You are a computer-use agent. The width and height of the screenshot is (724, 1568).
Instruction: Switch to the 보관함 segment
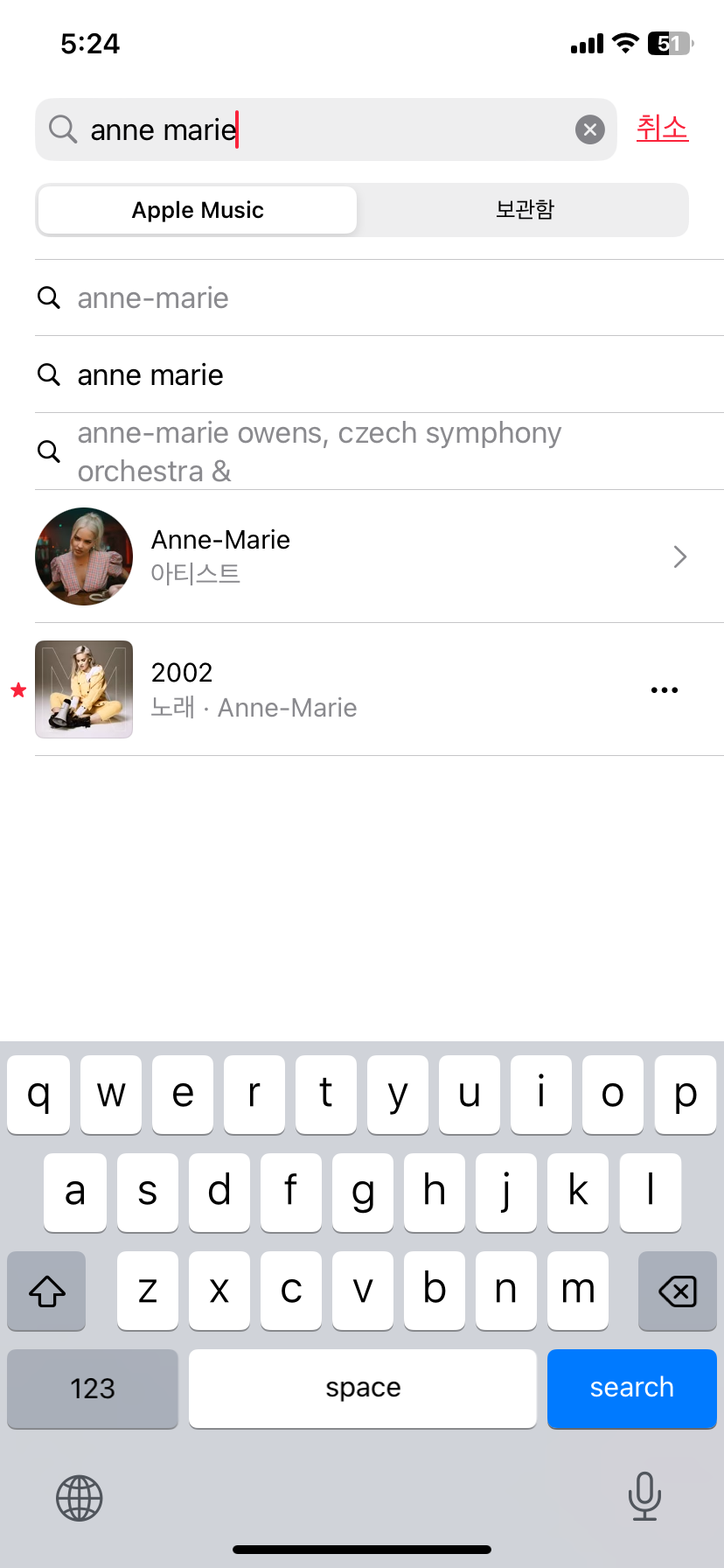click(x=525, y=210)
